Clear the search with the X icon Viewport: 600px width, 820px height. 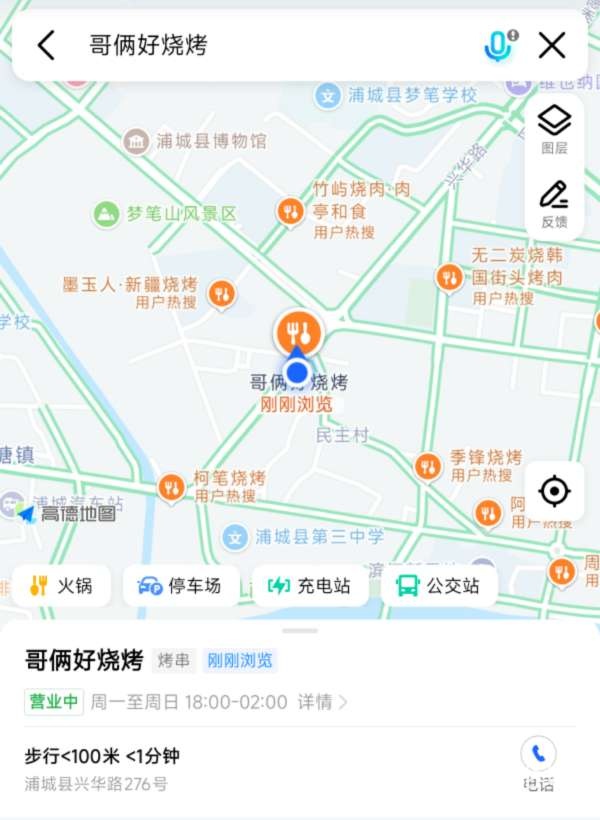[x=552, y=45]
